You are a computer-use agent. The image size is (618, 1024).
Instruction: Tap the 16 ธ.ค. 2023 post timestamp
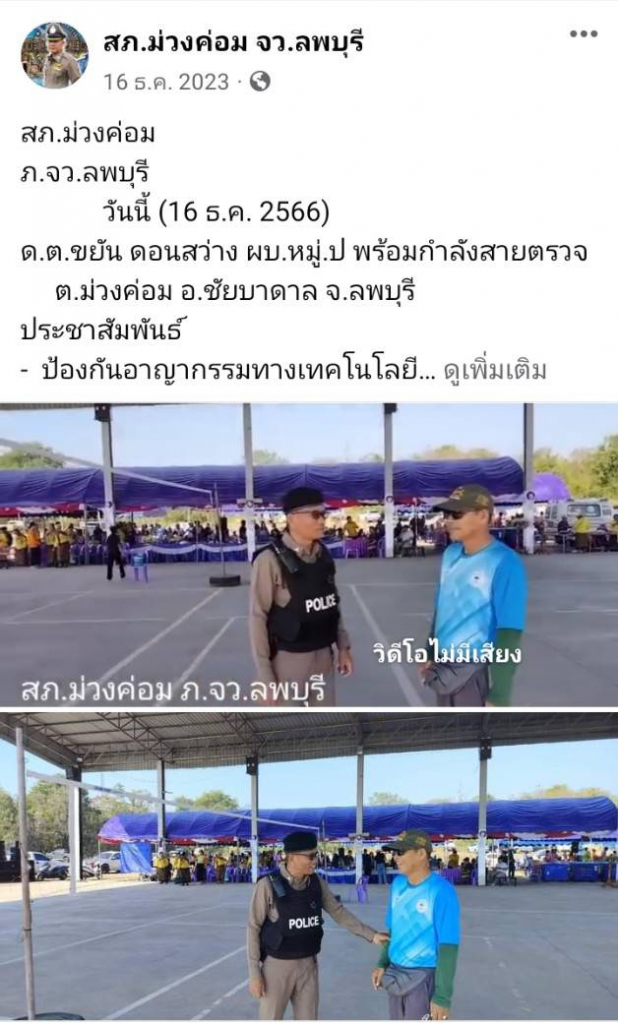click(x=166, y=82)
